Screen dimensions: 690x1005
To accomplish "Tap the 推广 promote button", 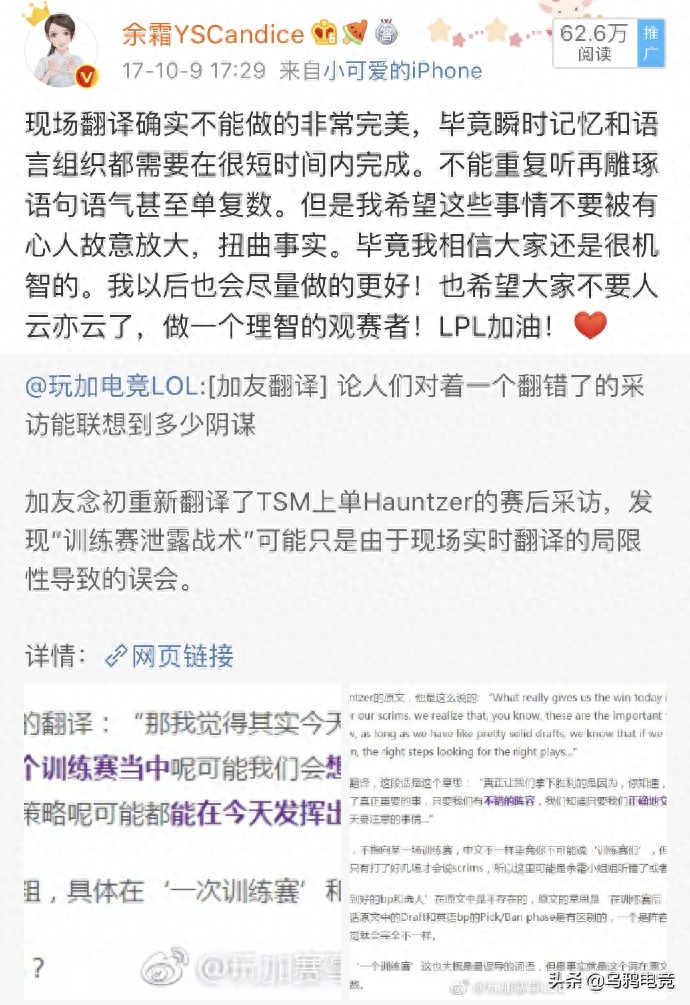I will coord(650,44).
